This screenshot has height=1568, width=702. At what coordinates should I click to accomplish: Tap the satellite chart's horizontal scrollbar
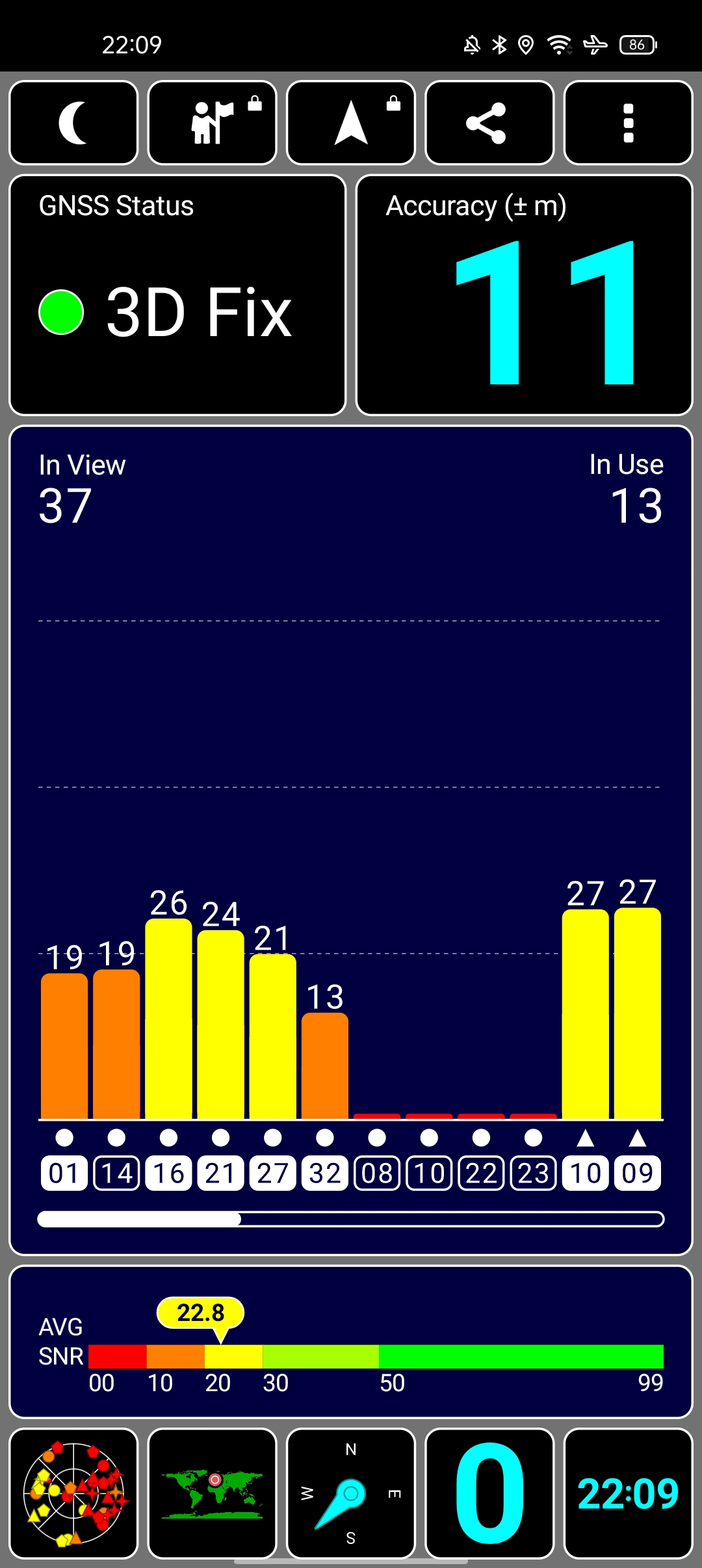tap(351, 1219)
